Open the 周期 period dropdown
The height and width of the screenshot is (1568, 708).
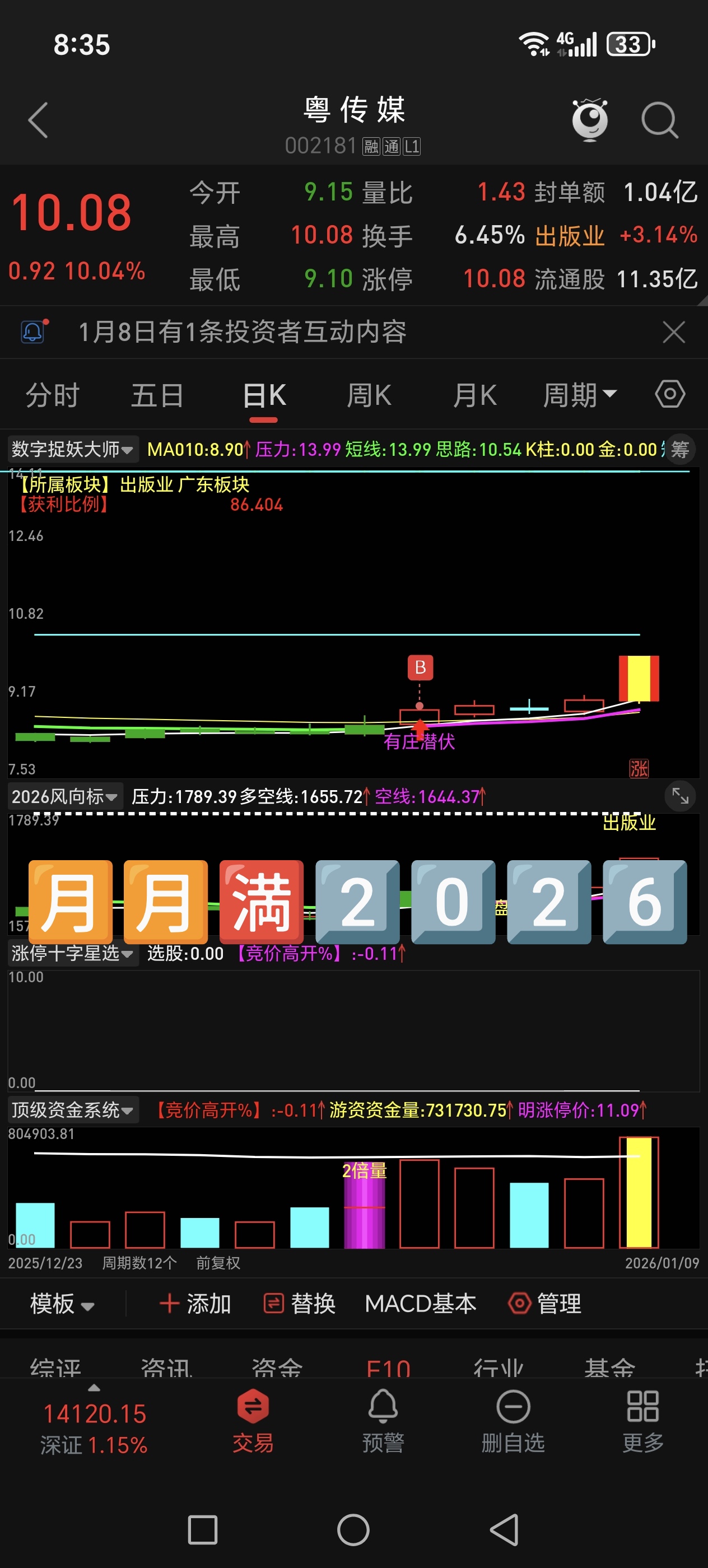[579, 396]
